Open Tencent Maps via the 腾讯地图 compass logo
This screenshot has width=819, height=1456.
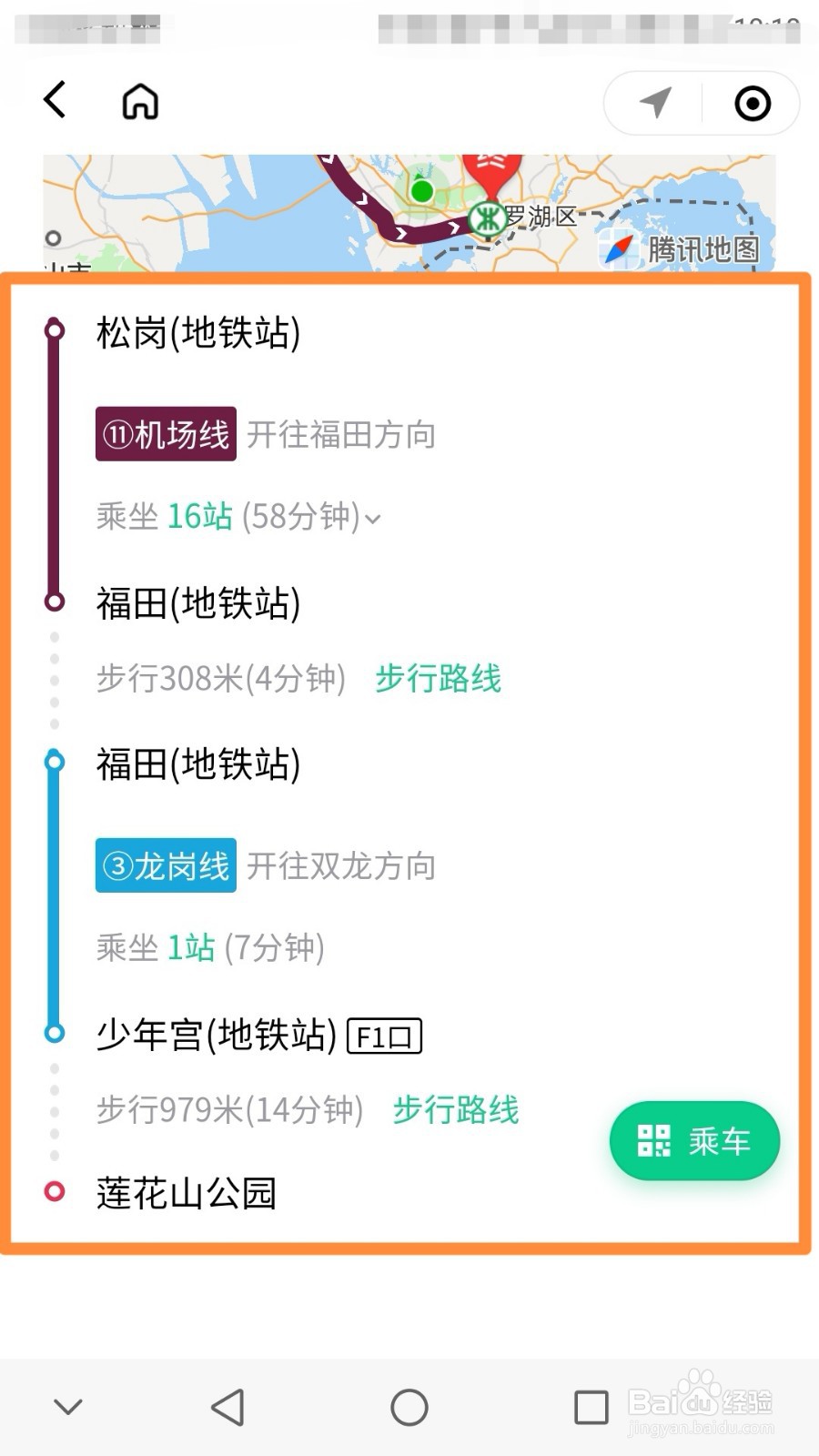(x=622, y=248)
